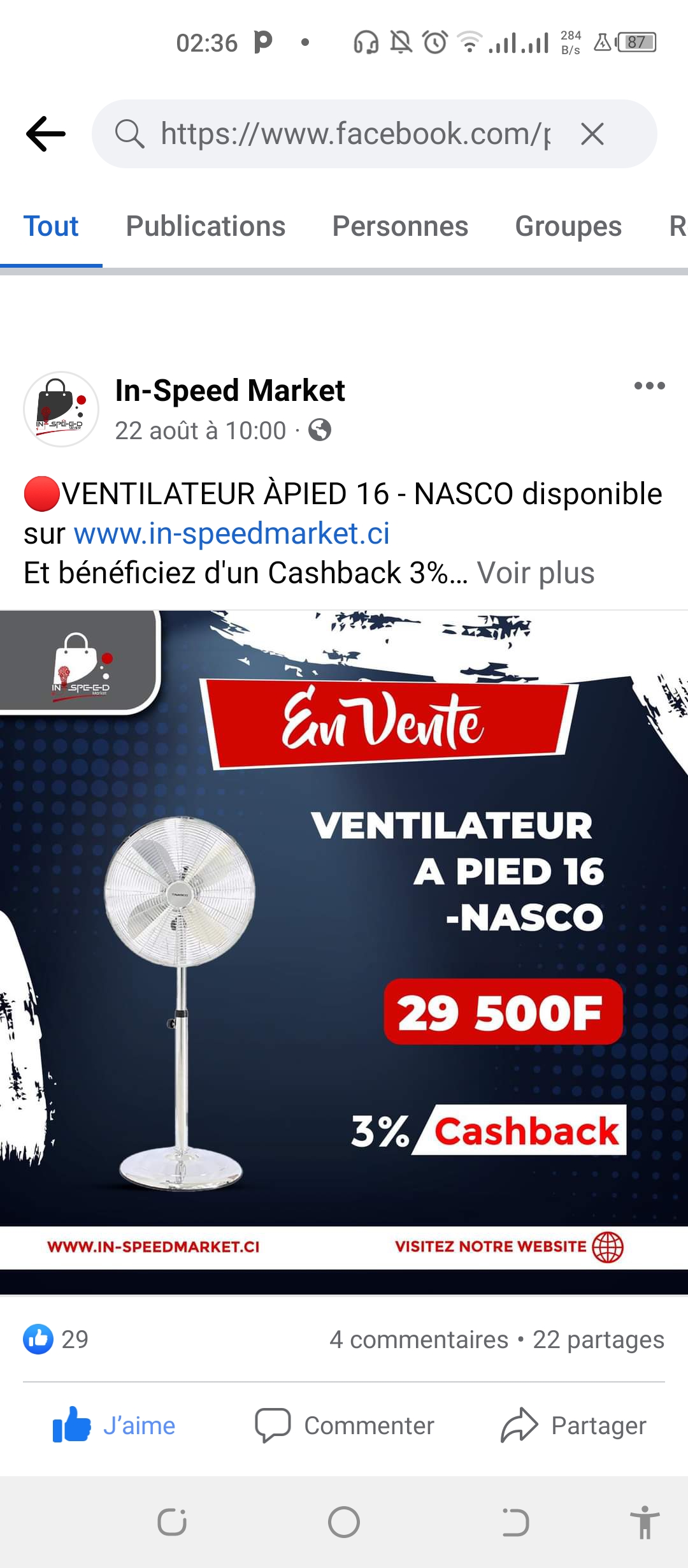Screen dimensions: 688x1568
Task: Open the post's three-dot options menu
Action: (649, 386)
